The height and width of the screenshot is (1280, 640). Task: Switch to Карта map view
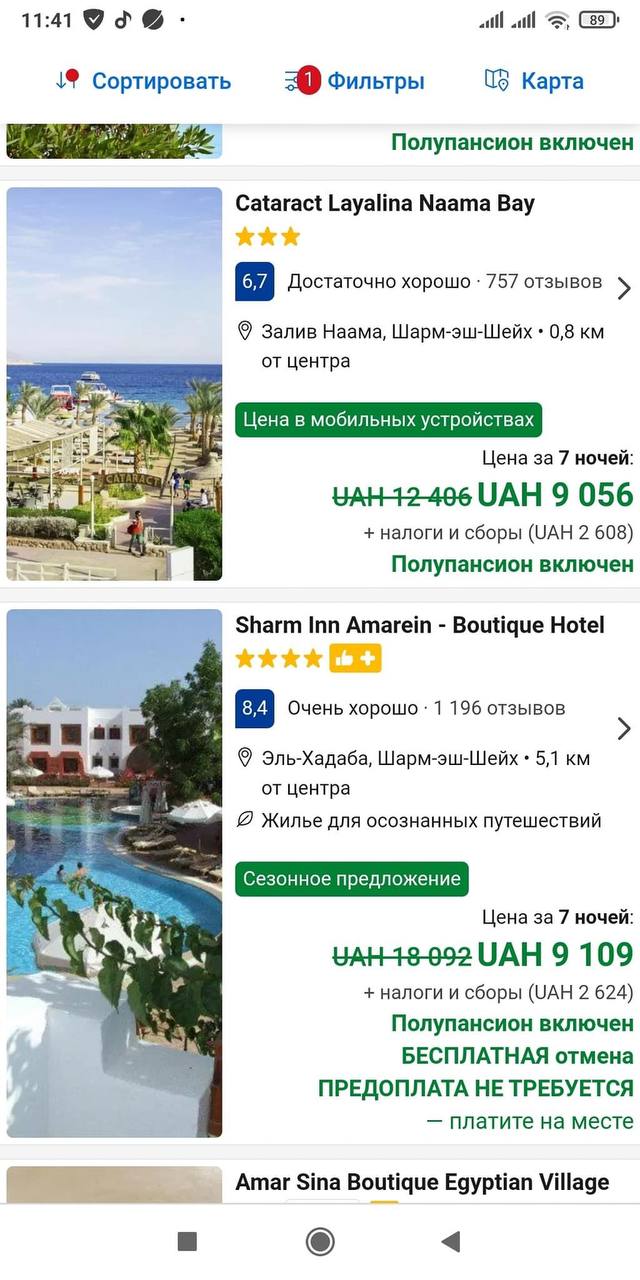coord(534,81)
